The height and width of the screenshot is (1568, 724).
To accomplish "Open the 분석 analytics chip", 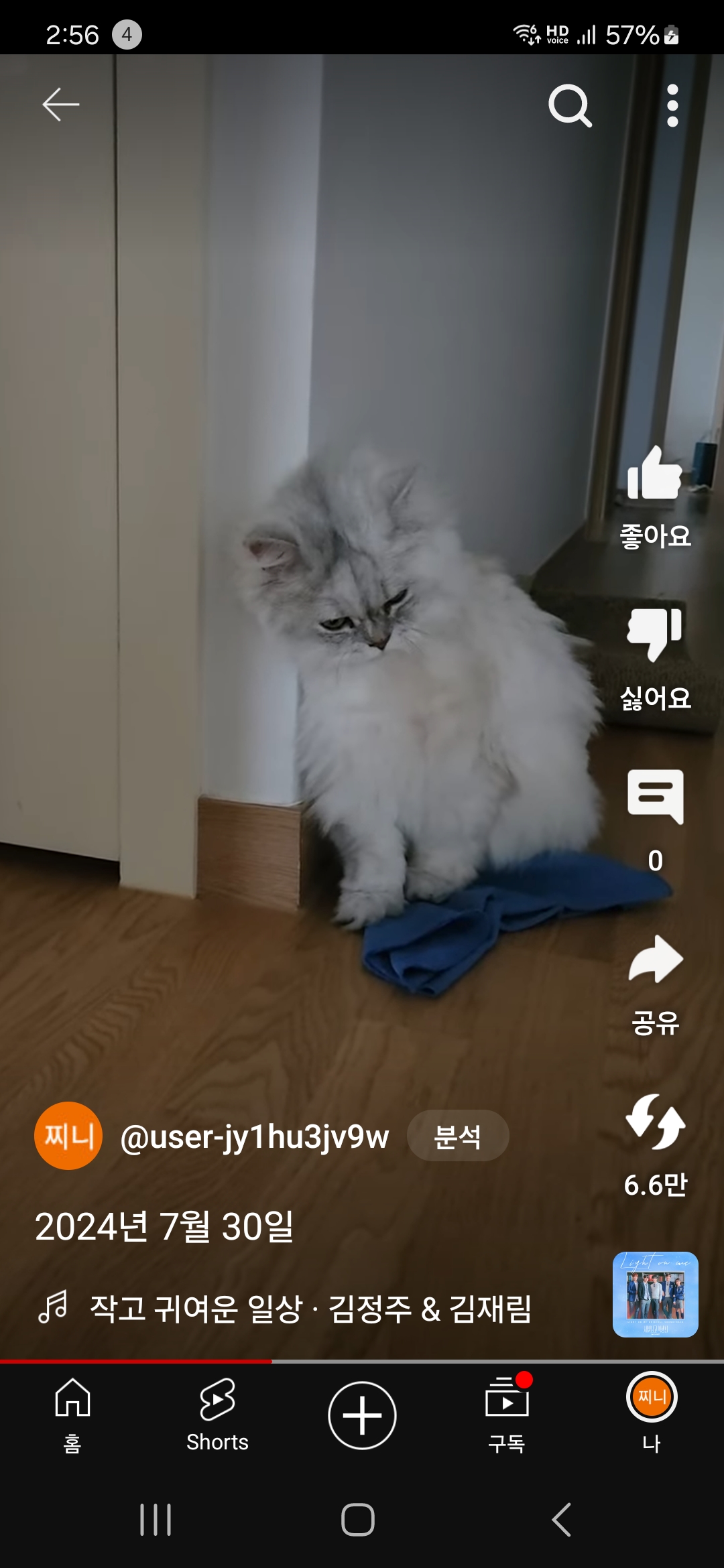I will [458, 1136].
